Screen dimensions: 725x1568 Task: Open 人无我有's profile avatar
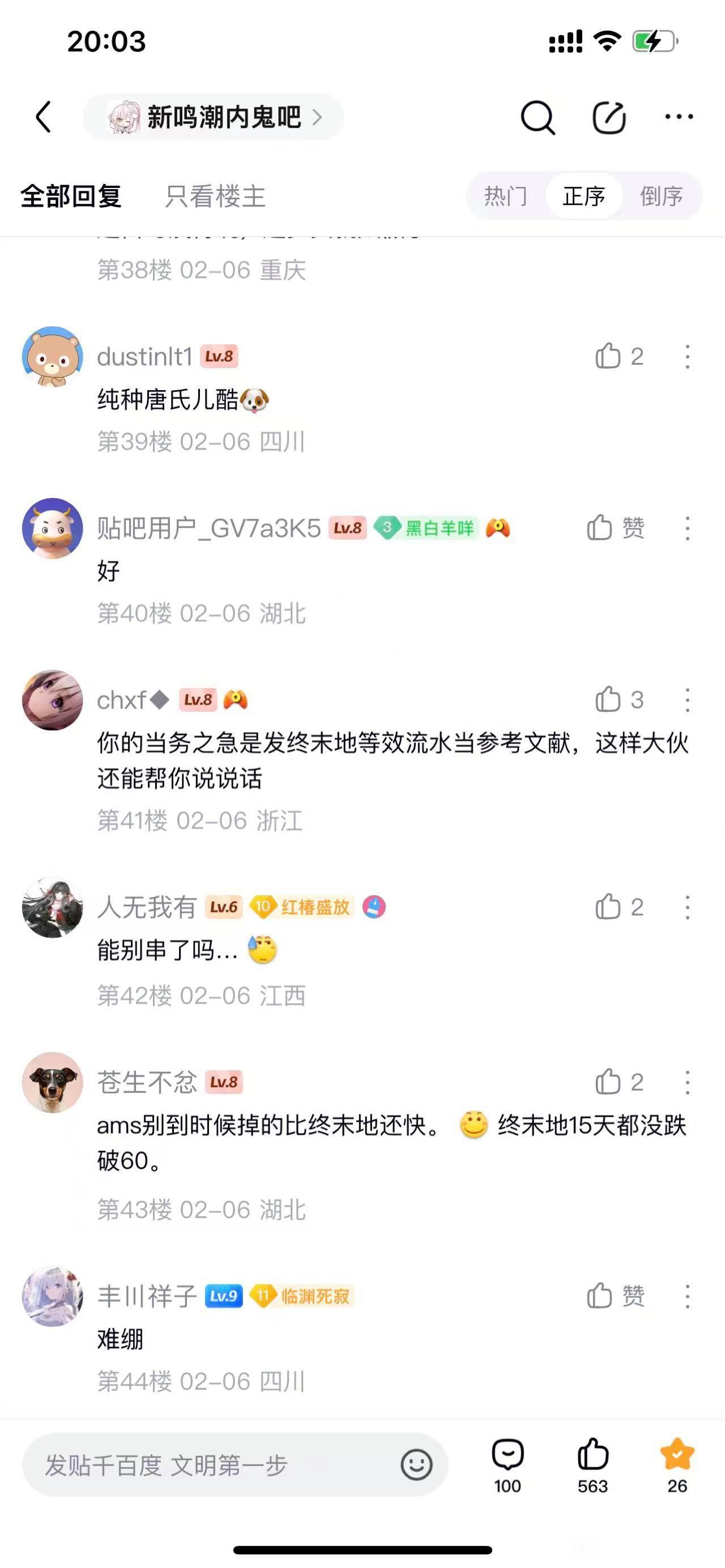[x=52, y=907]
